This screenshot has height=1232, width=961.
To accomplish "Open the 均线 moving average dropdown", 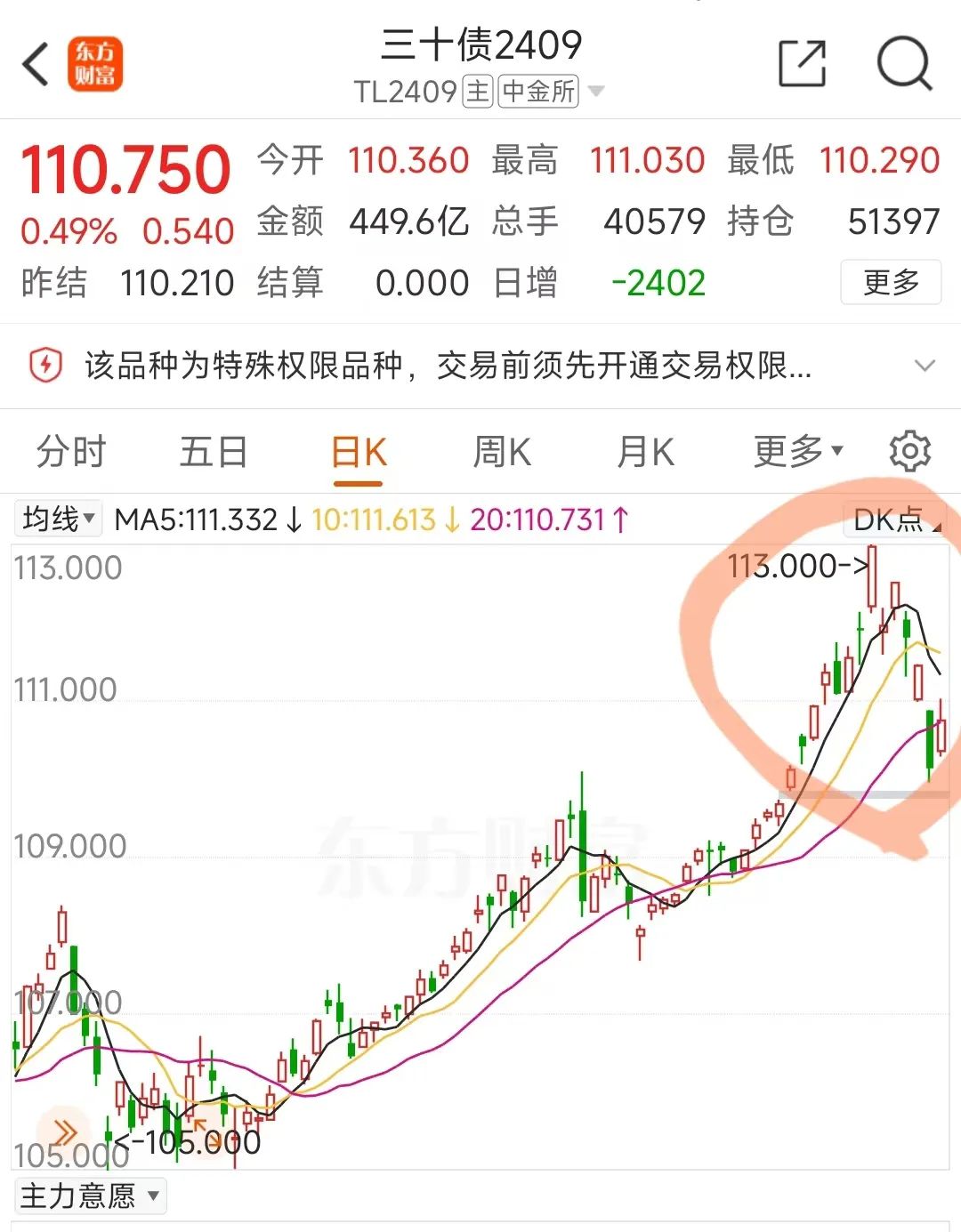I will pyautogui.click(x=56, y=518).
